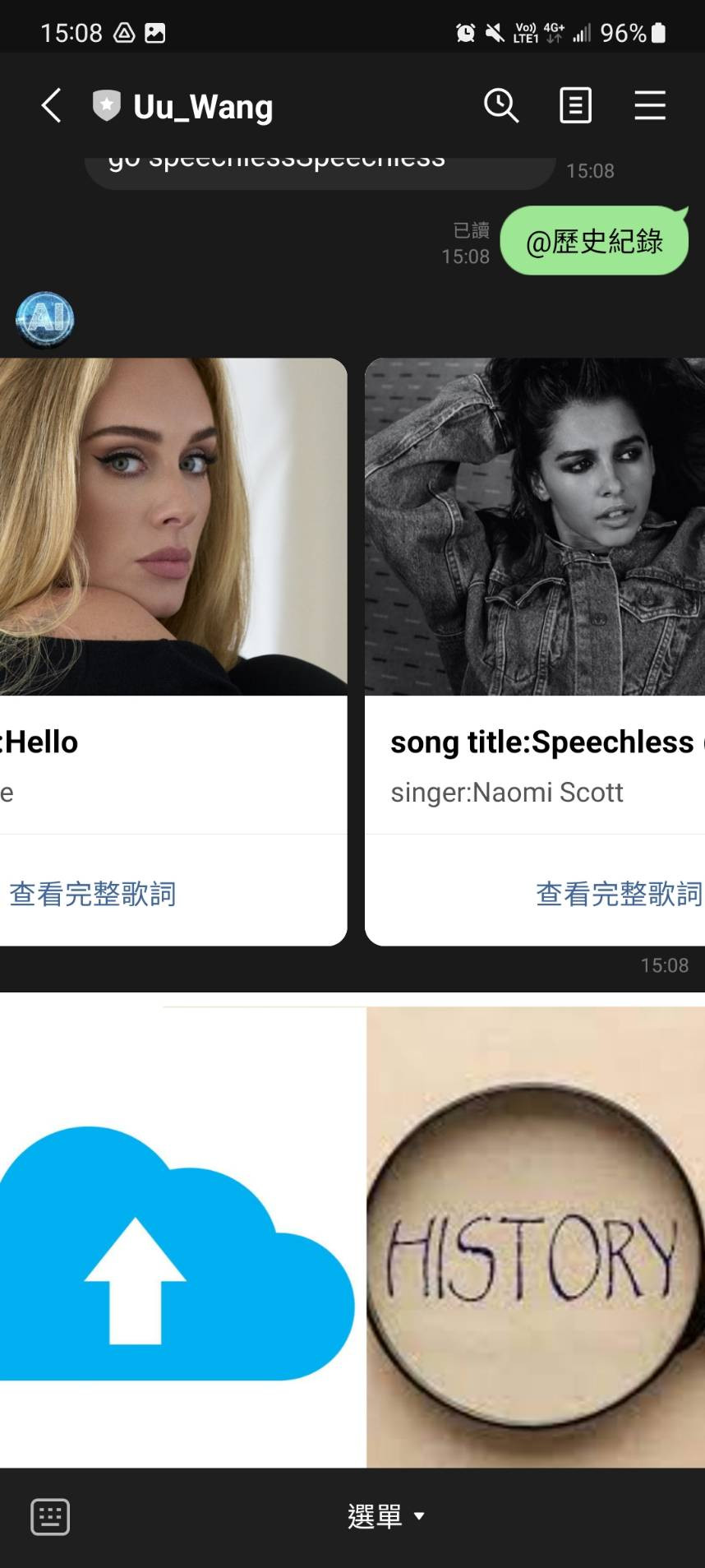Open the chat notes icon
The height and width of the screenshot is (1568, 705).
575,106
